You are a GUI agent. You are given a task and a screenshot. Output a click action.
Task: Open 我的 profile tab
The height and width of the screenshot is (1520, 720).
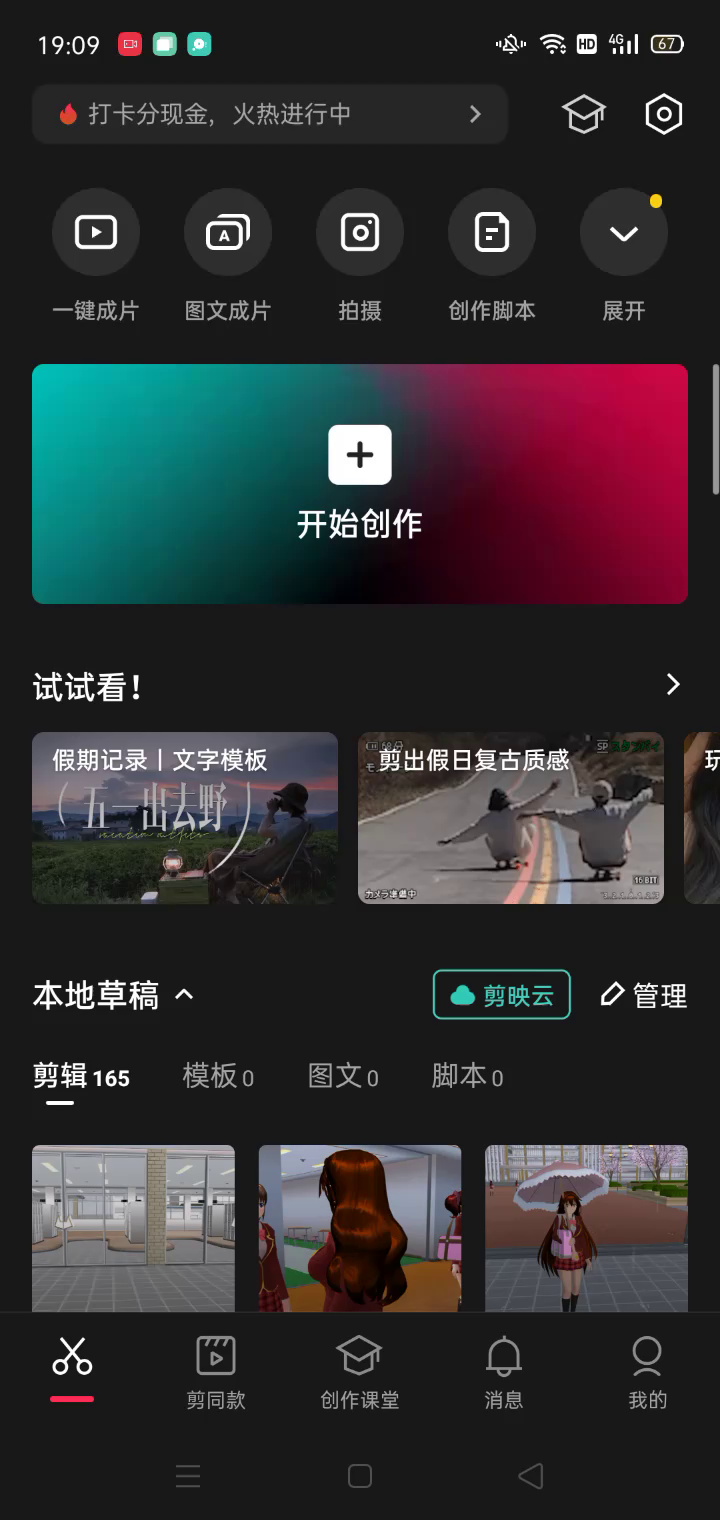pos(647,1372)
